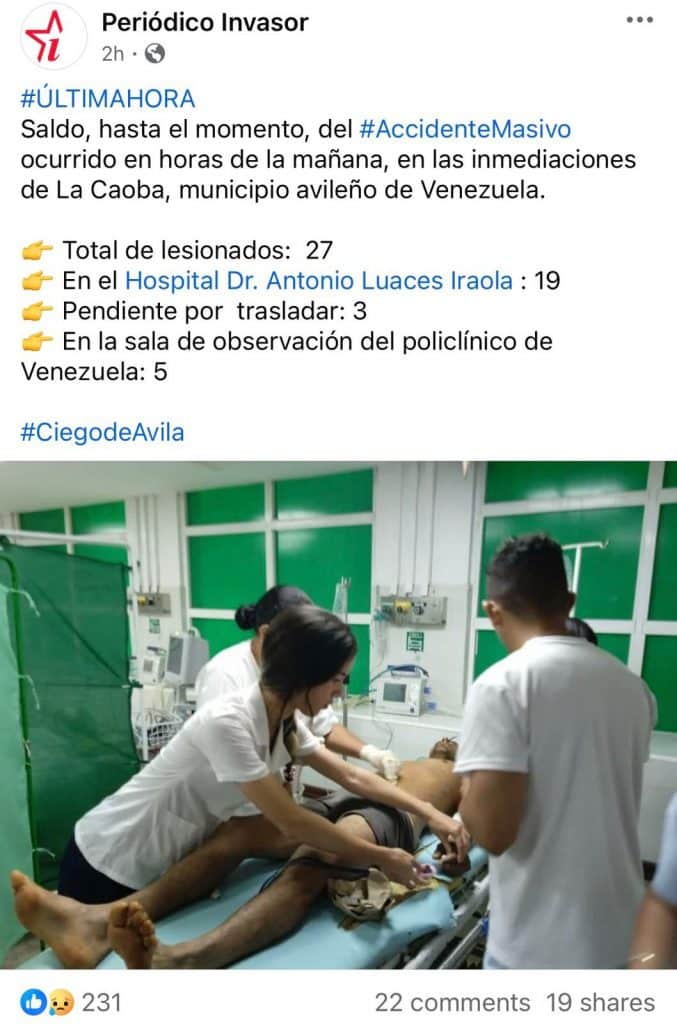Open the Periódico Invasor page name
The width and height of the screenshot is (677, 1024).
click(x=205, y=22)
